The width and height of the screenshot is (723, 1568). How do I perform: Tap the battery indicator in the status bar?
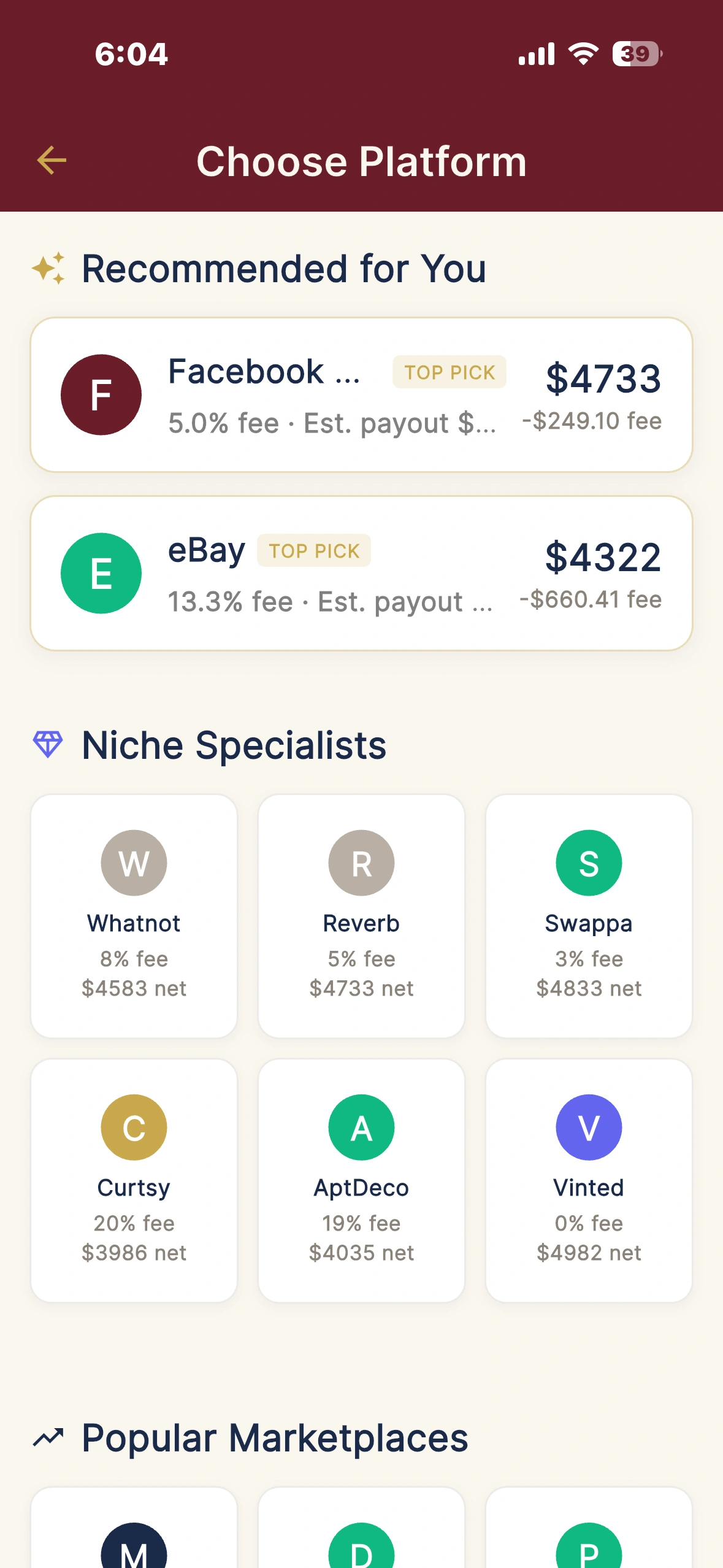click(634, 54)
